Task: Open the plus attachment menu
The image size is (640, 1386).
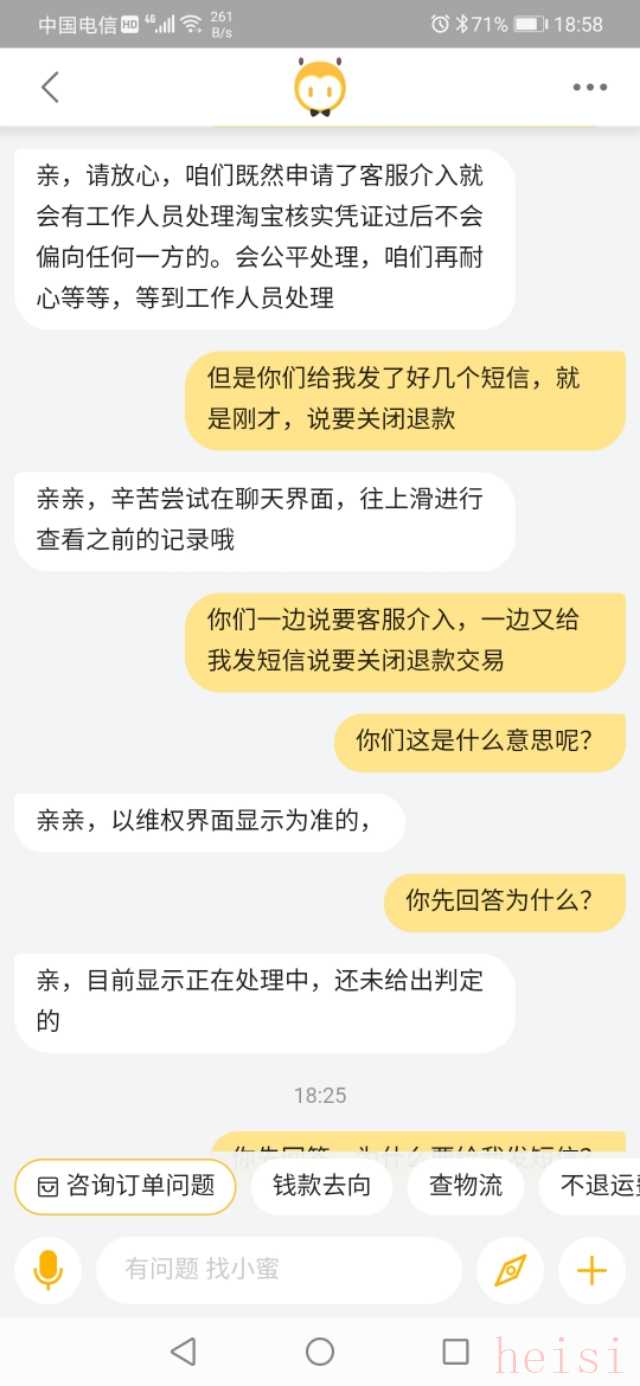Action: 591,1270
